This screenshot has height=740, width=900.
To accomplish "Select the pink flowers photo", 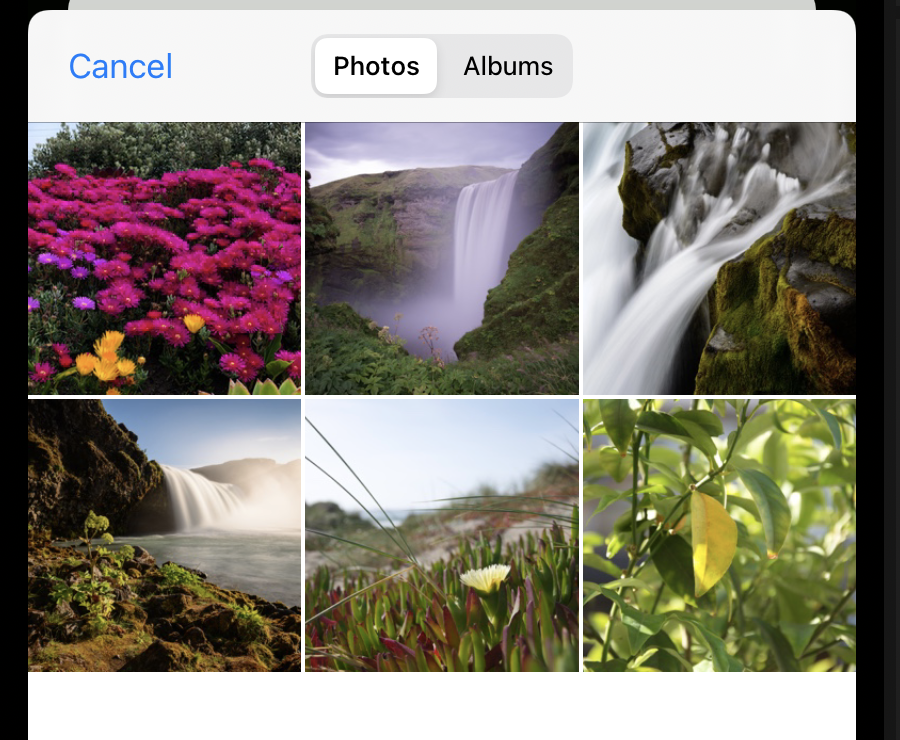I will (164, 258).
